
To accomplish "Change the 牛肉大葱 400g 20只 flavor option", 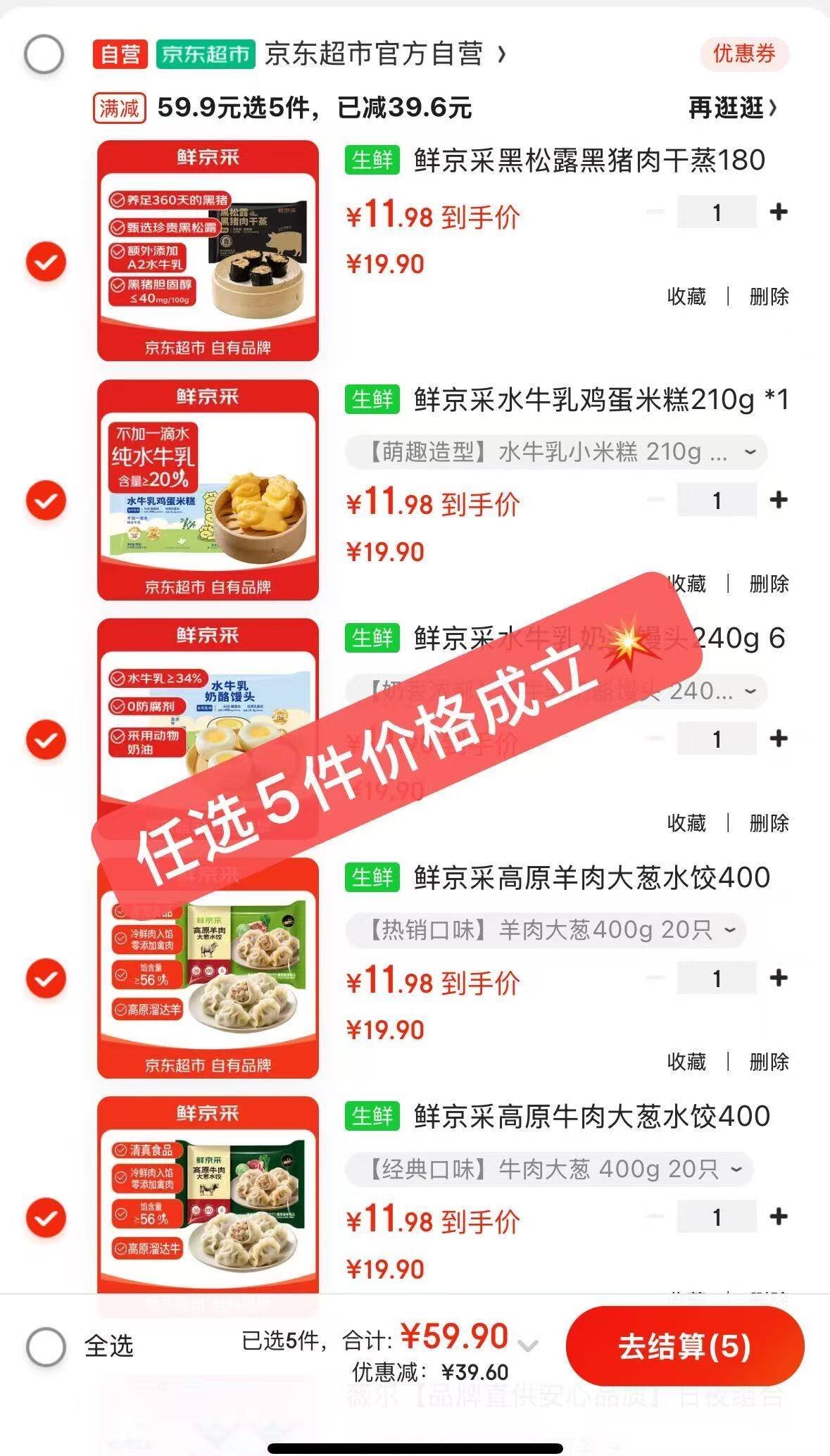I will [549, 1169].
